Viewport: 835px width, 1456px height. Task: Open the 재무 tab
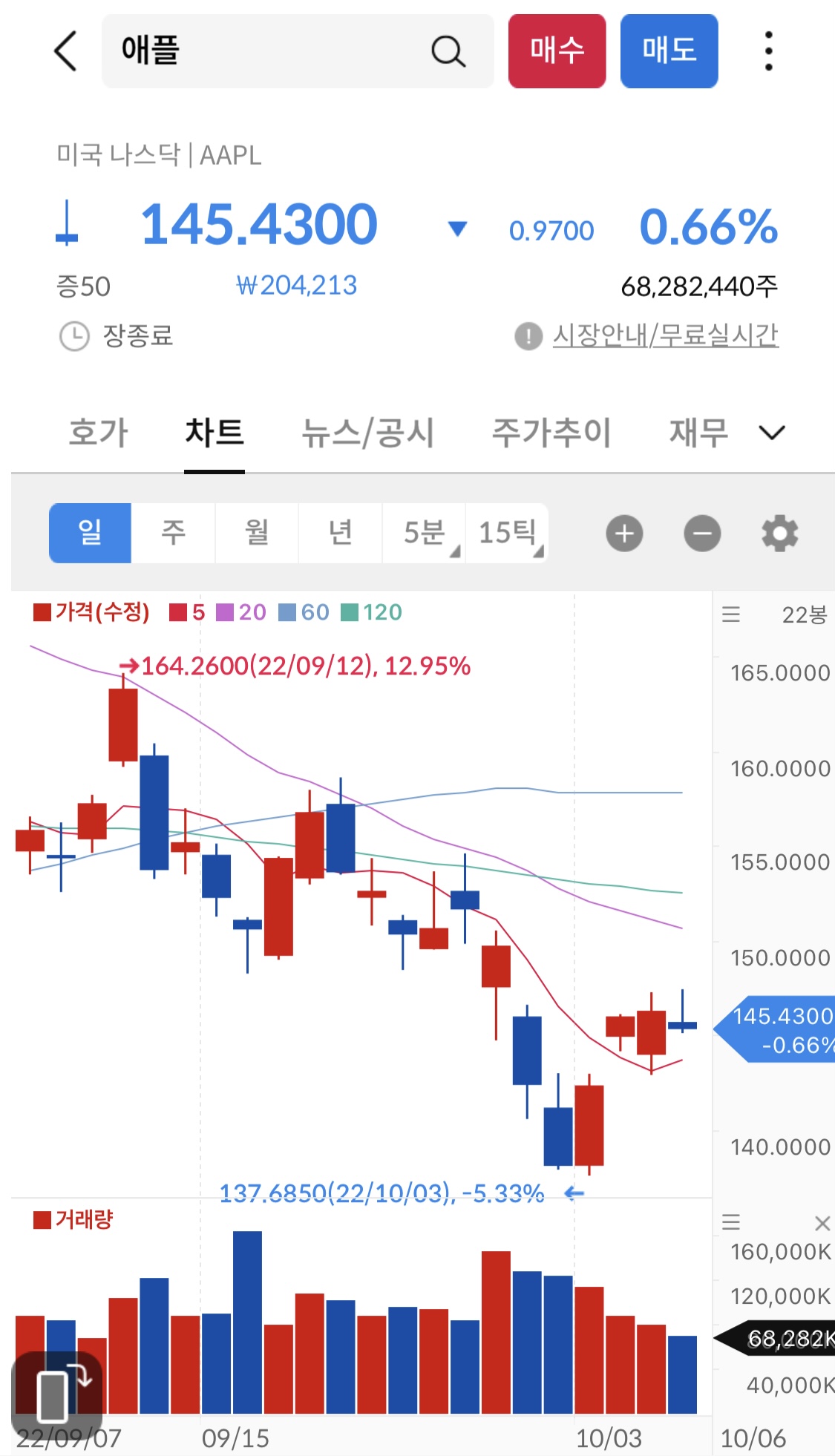[698, 433]
